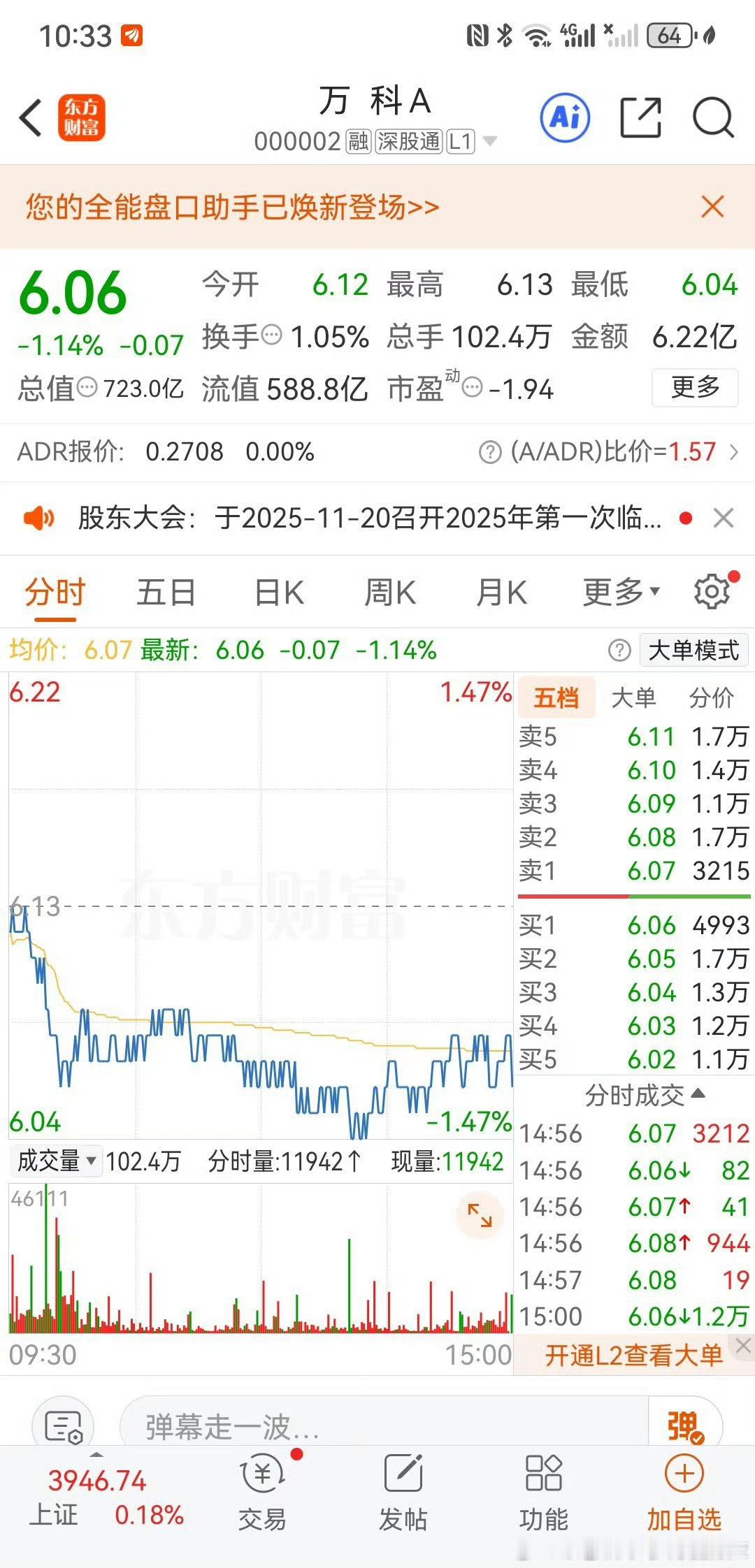Tap the share icon at the top
Image resolution: width=755 pixels, height=1568 pixels.
(x=641, y=117)
